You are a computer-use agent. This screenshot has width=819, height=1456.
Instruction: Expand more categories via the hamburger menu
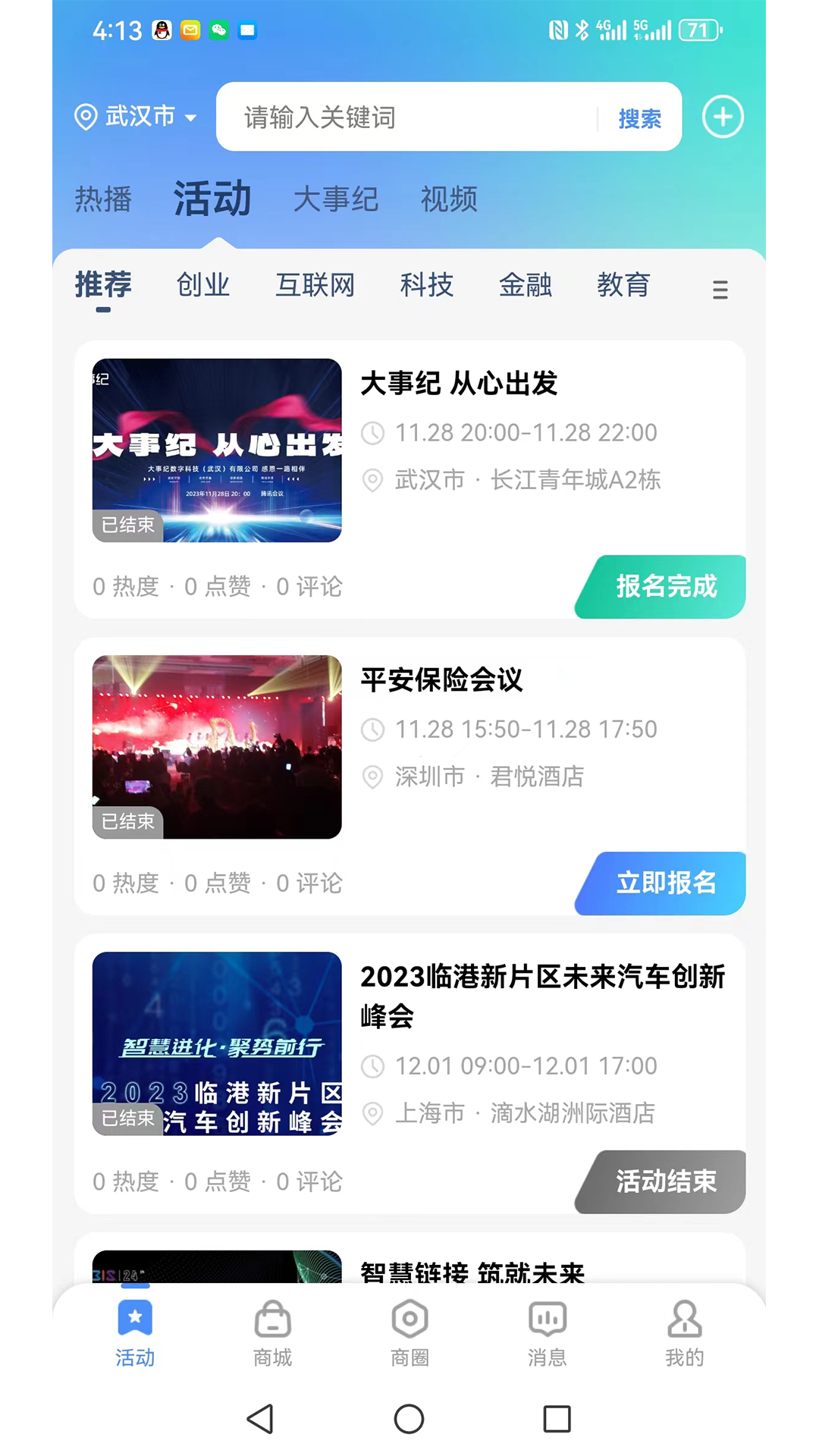(x=719, y=290)
